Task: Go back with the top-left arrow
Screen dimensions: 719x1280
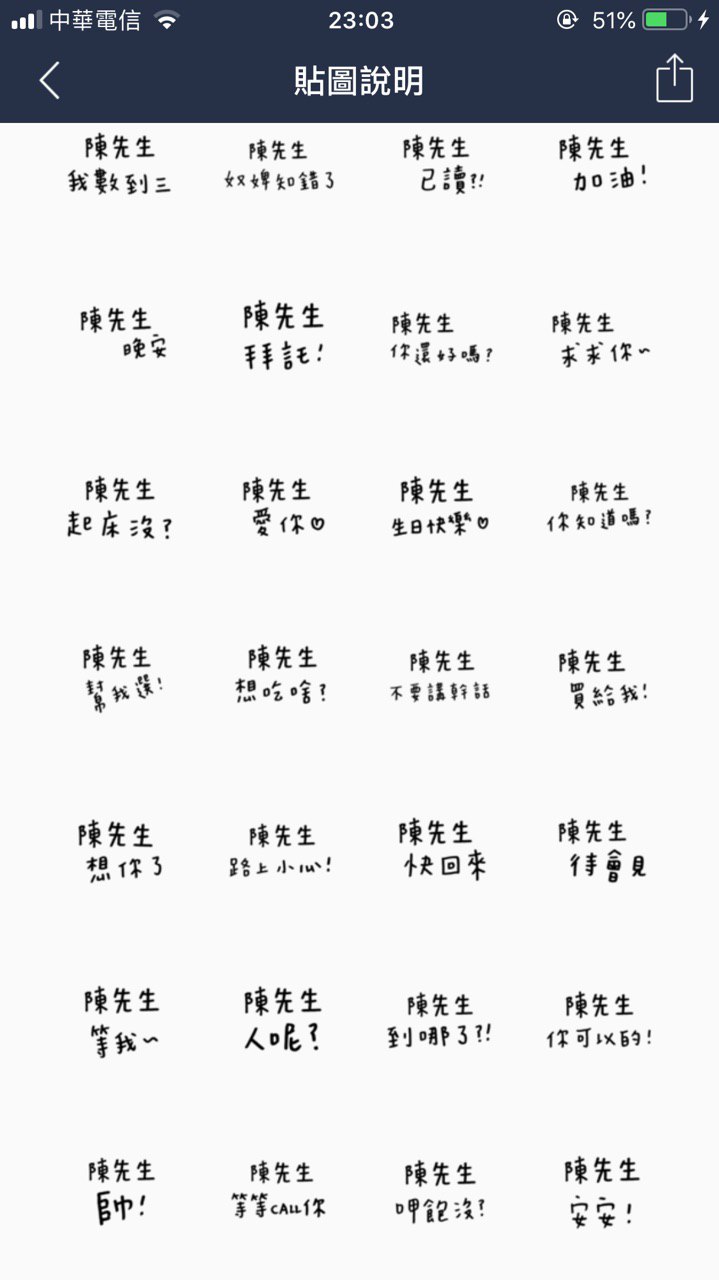Action: click(50, 80)
